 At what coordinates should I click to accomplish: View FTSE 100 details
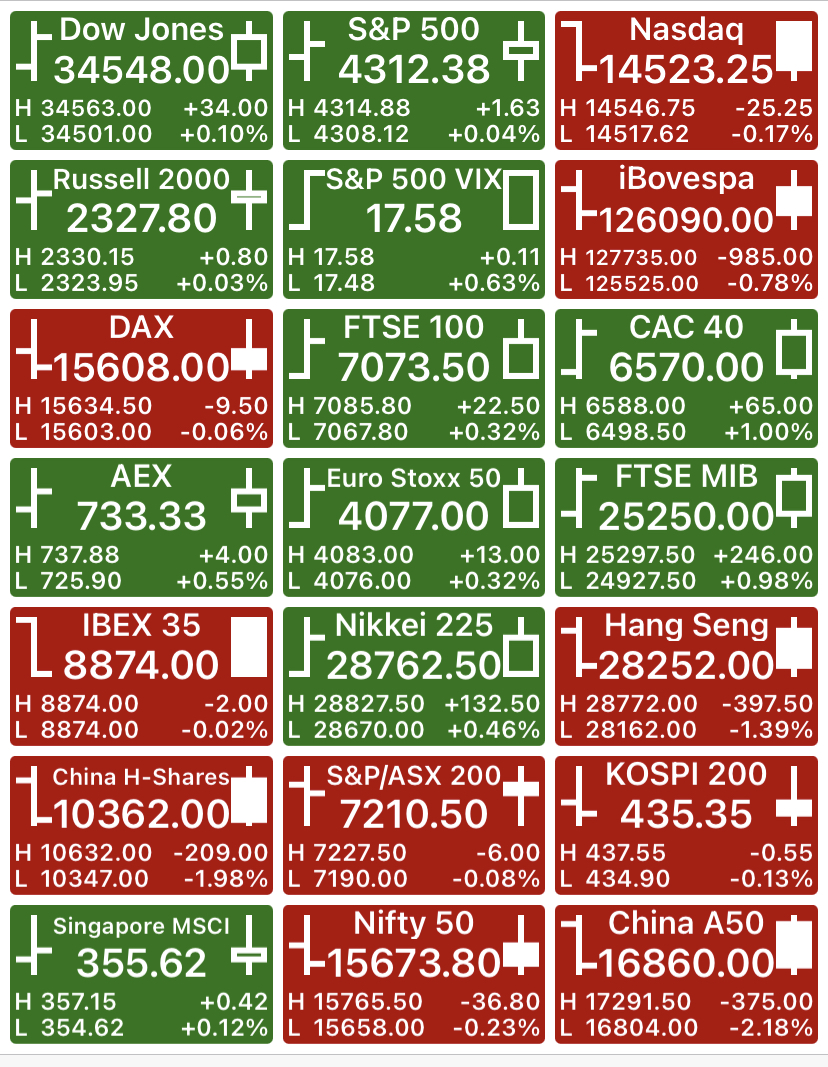[414, 378]
